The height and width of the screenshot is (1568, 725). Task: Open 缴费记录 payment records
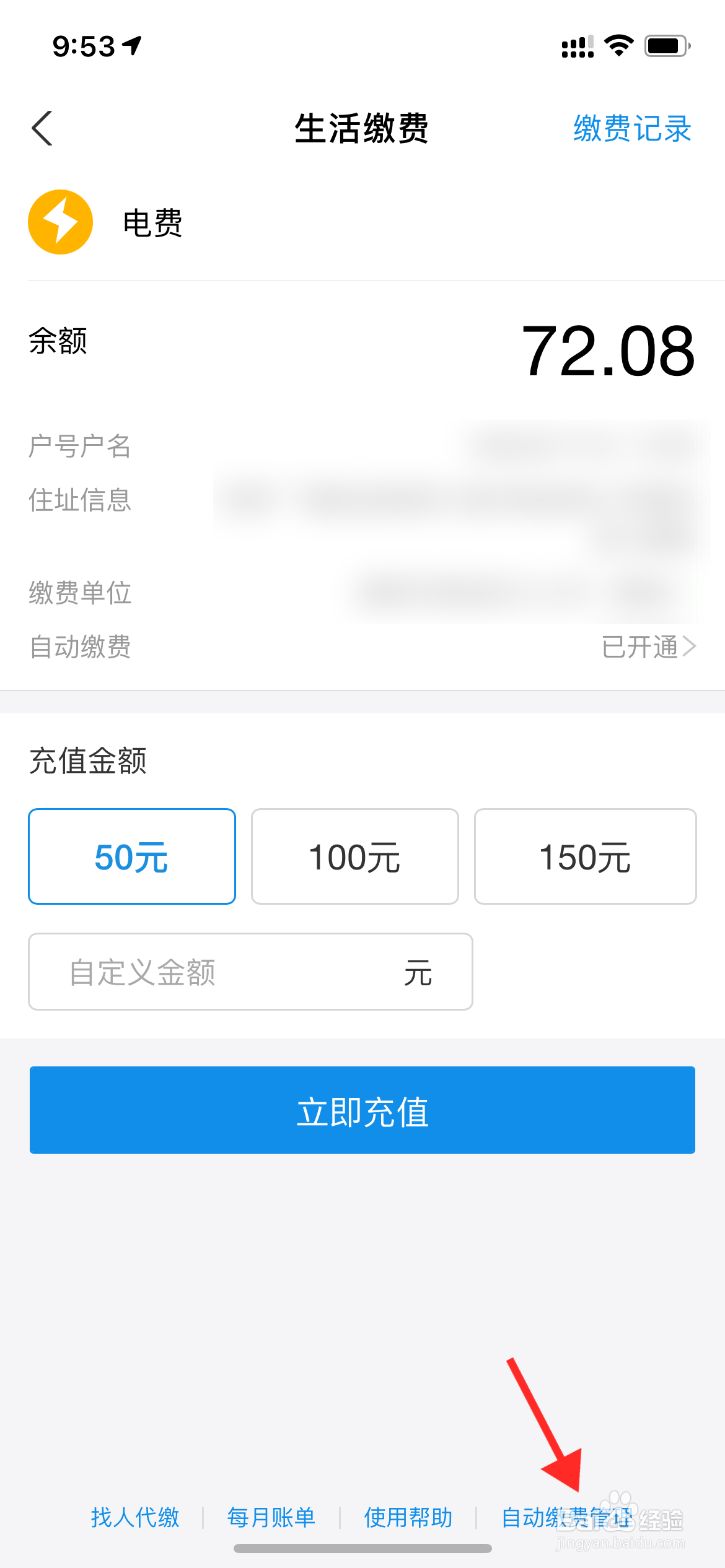coord(632,128)
